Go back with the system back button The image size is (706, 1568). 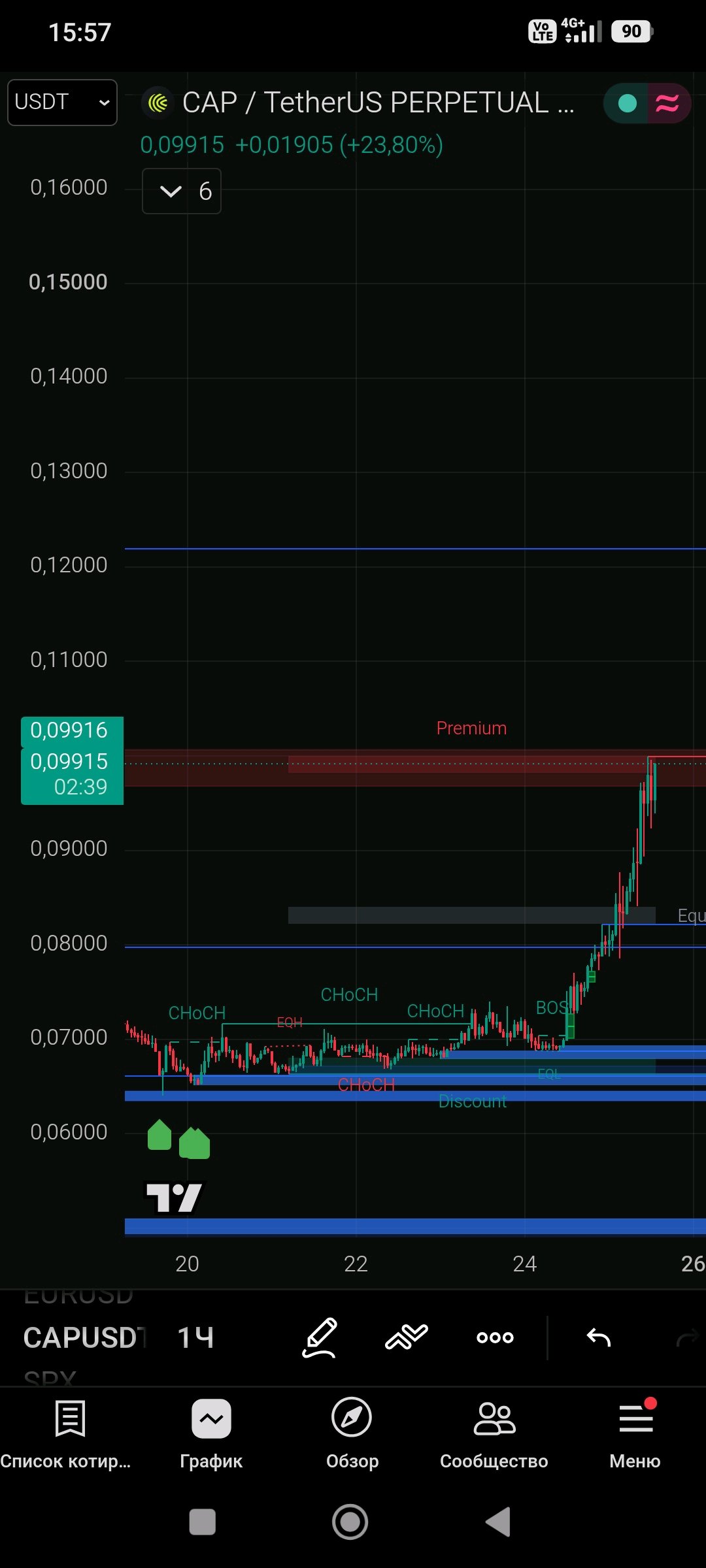click(498, 1522)
